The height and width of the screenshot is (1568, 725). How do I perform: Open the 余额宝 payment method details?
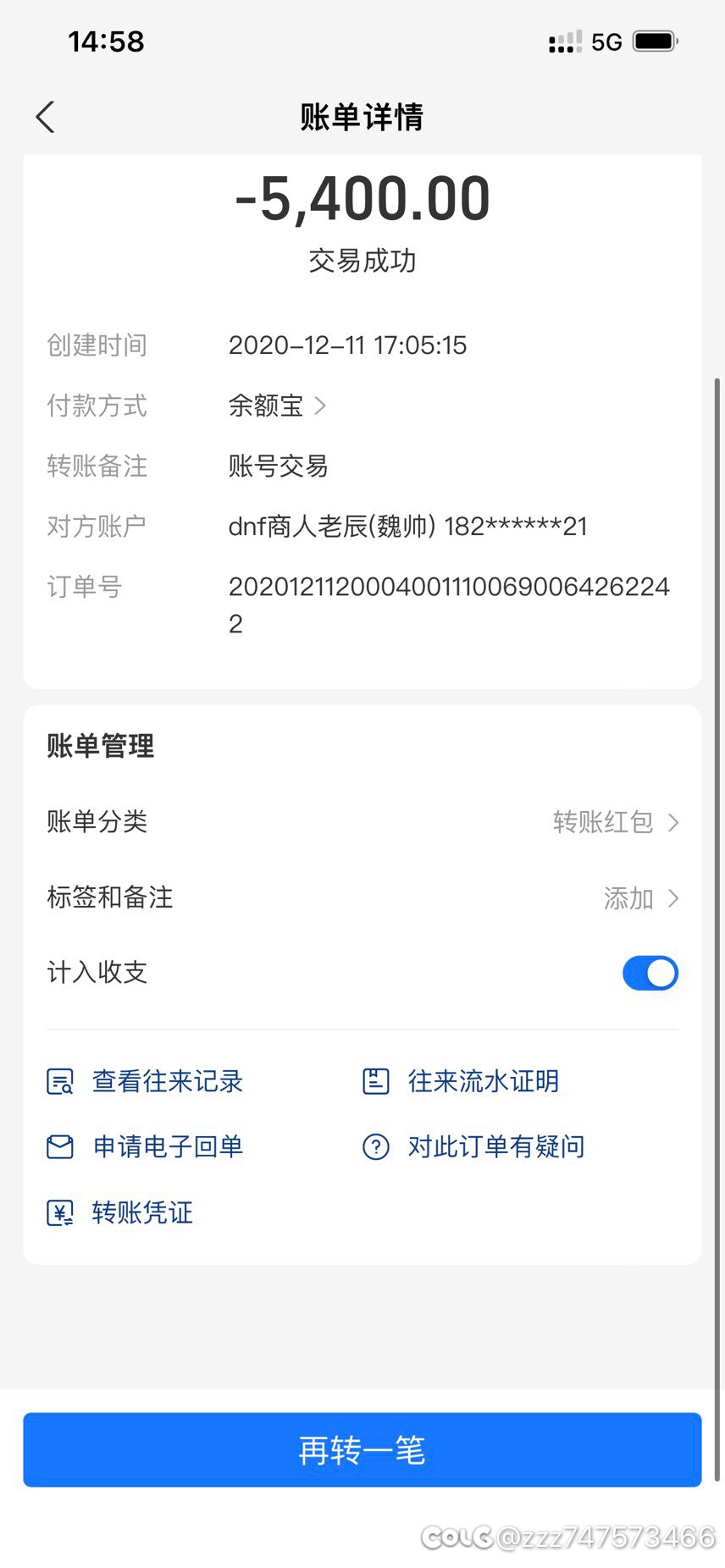[x=277, y=406]
